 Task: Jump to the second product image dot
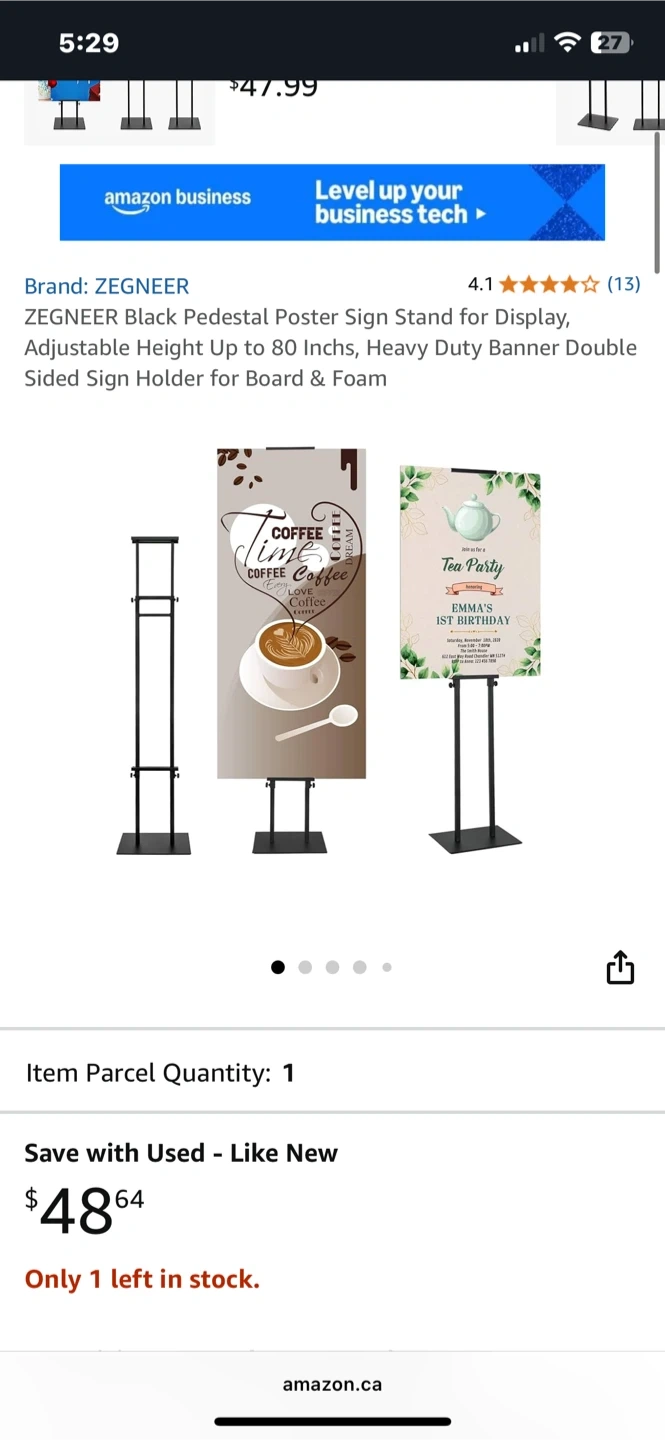305,967
